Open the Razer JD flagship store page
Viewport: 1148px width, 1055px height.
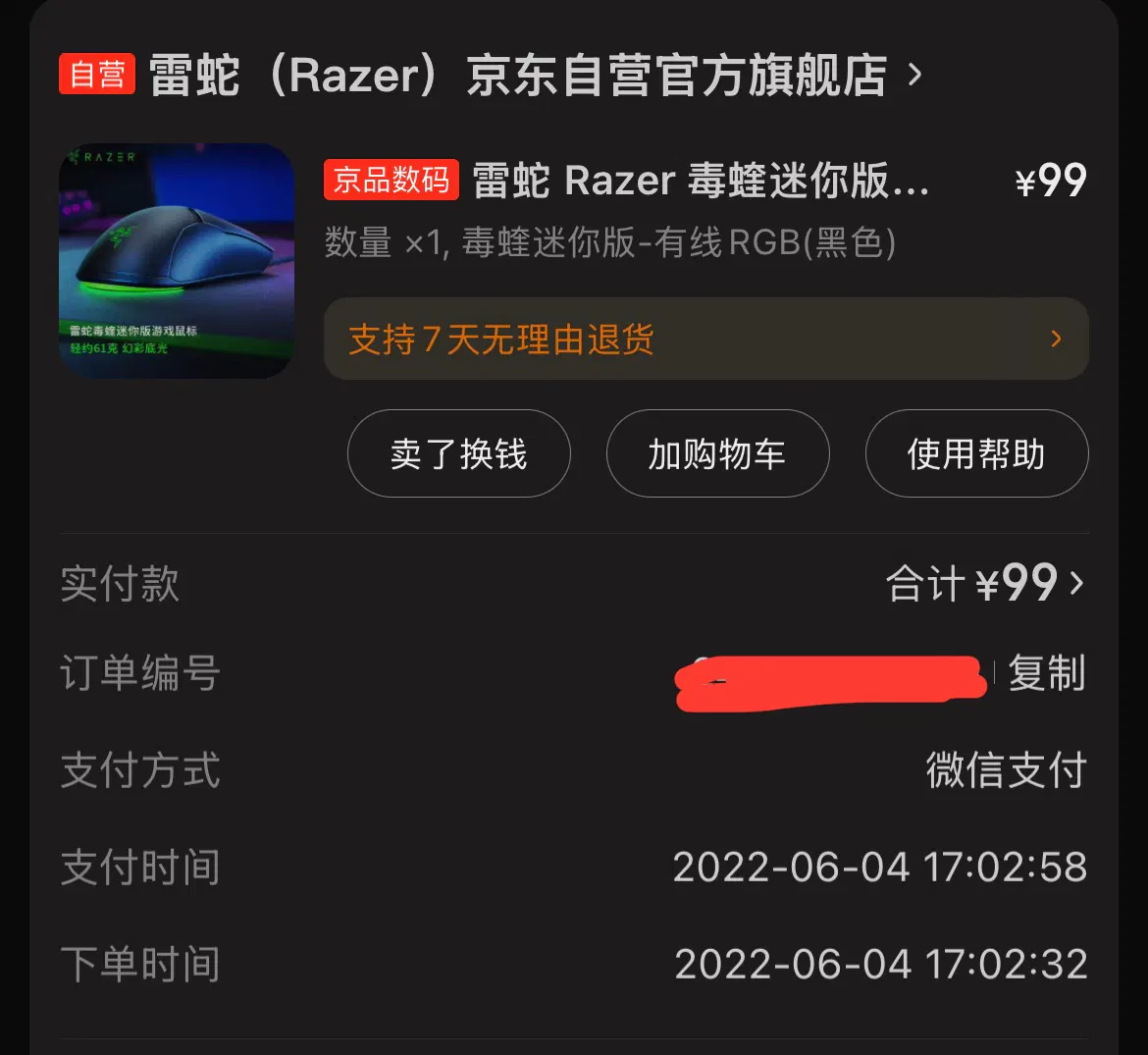point(517,77)
